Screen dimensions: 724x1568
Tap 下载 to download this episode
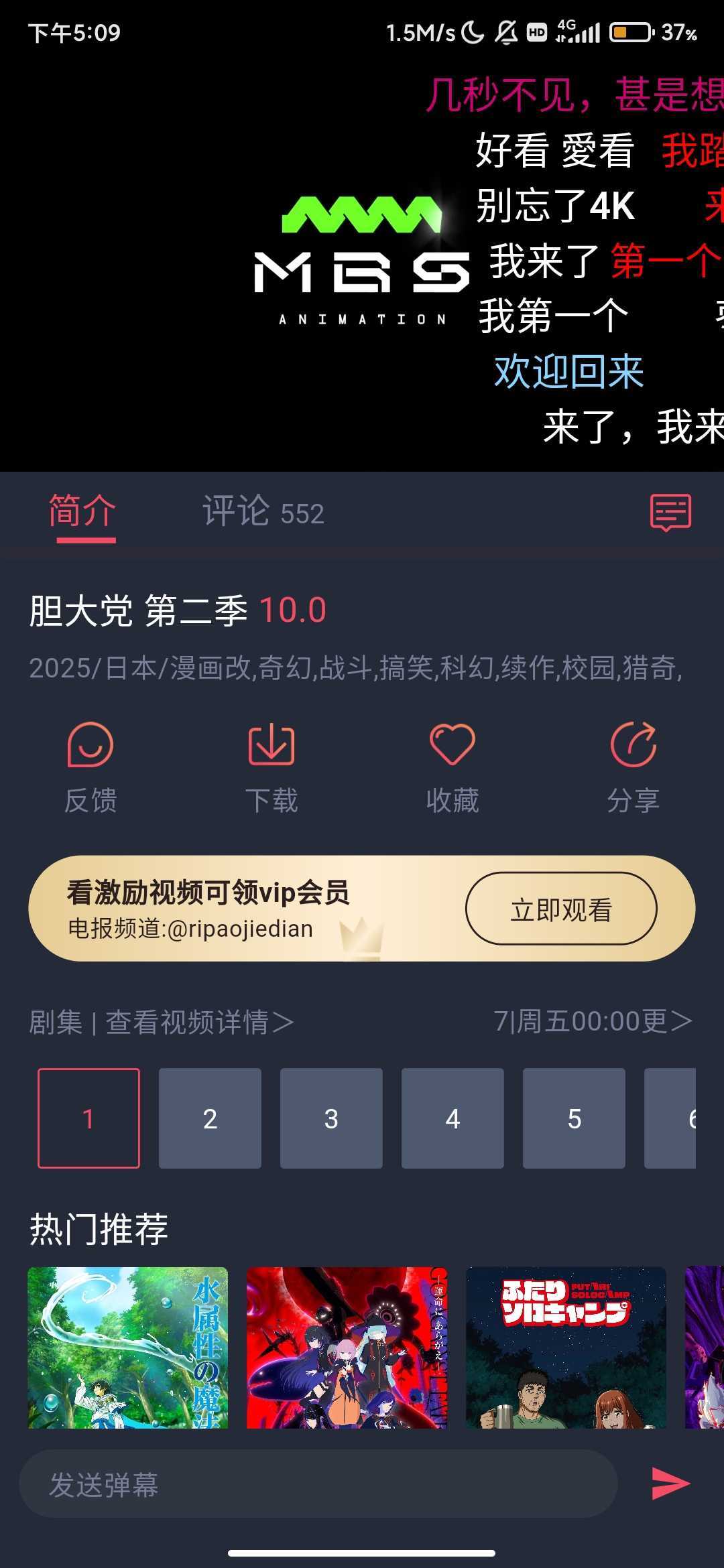pos(271,767)
